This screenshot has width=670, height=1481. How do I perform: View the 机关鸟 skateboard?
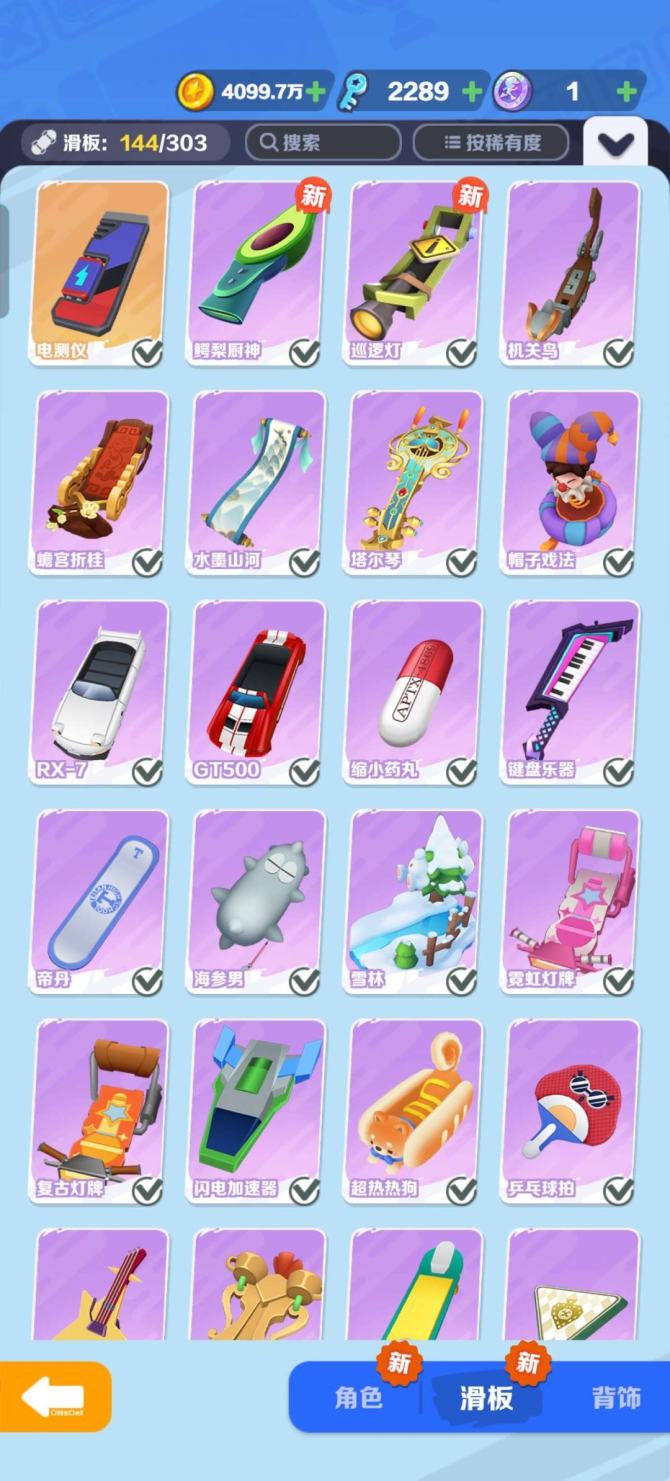pyautogui.click(x=572, y=272)
